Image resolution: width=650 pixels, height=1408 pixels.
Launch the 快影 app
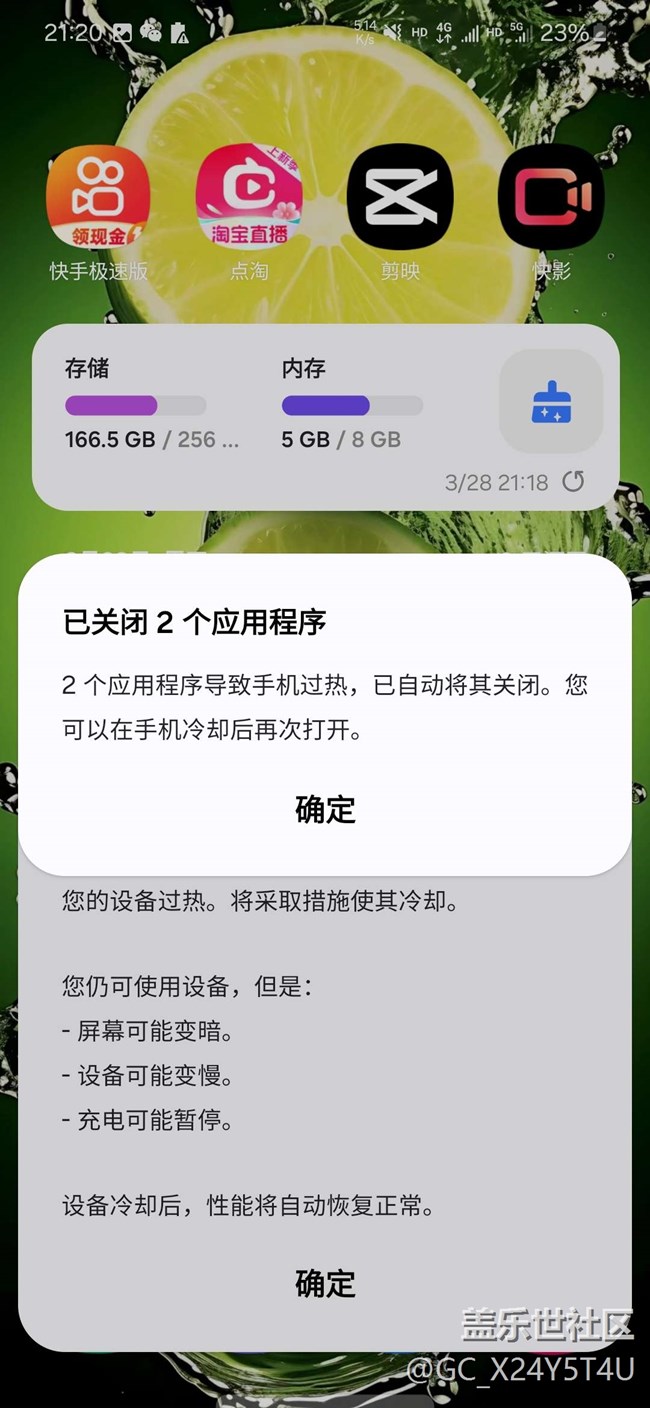coord(551,198)
